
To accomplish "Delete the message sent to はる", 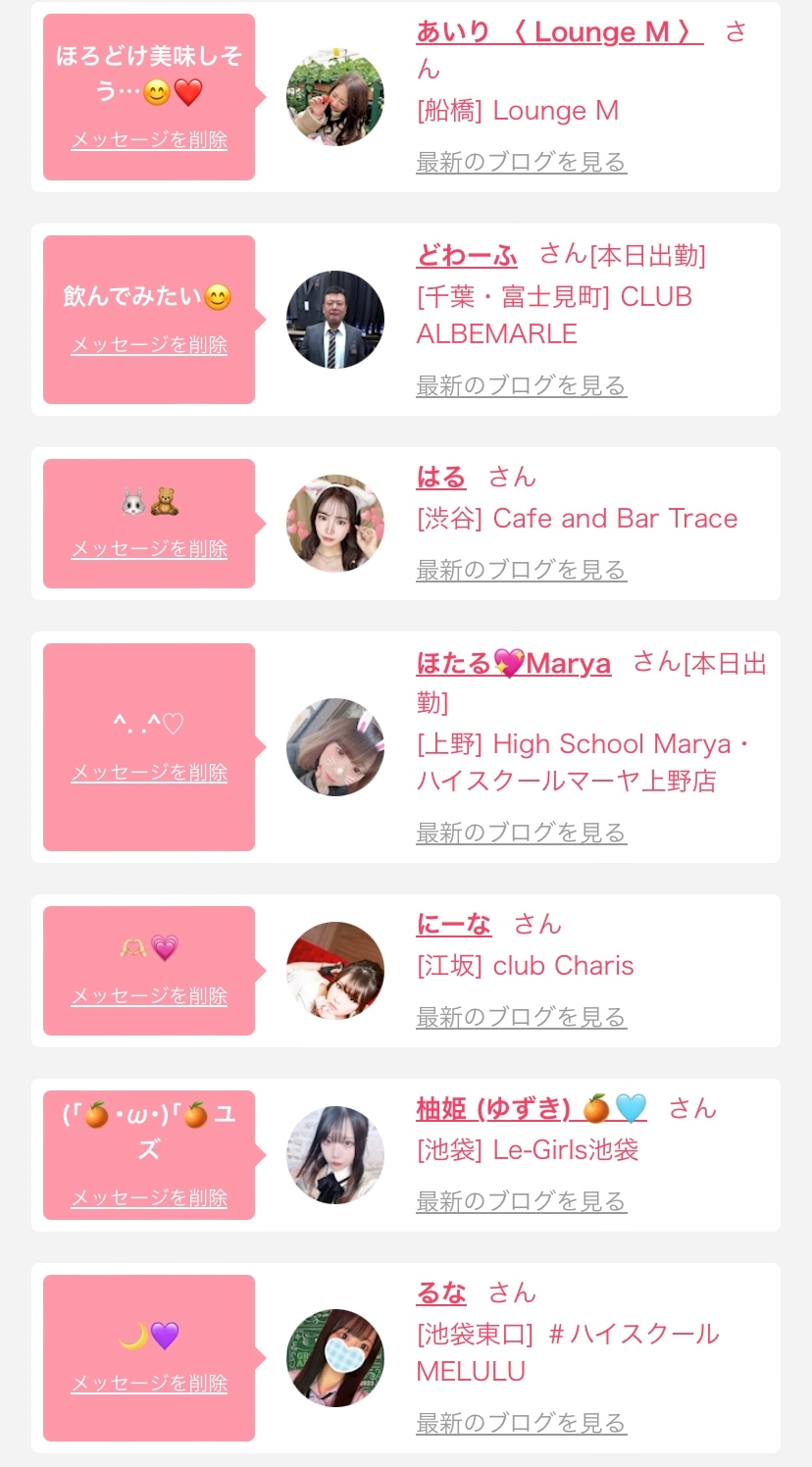I will pyautogui.click(x=149, y=549).
